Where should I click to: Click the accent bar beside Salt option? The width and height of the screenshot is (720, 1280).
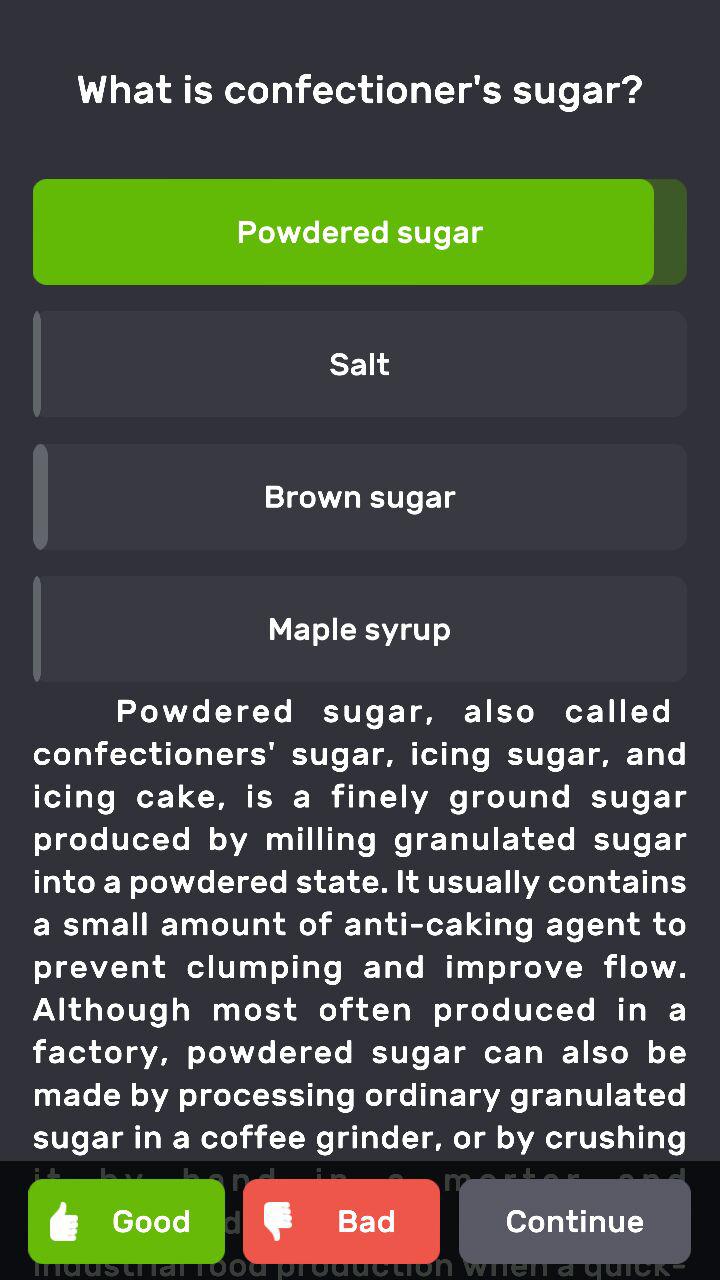(x=38, y=364)
